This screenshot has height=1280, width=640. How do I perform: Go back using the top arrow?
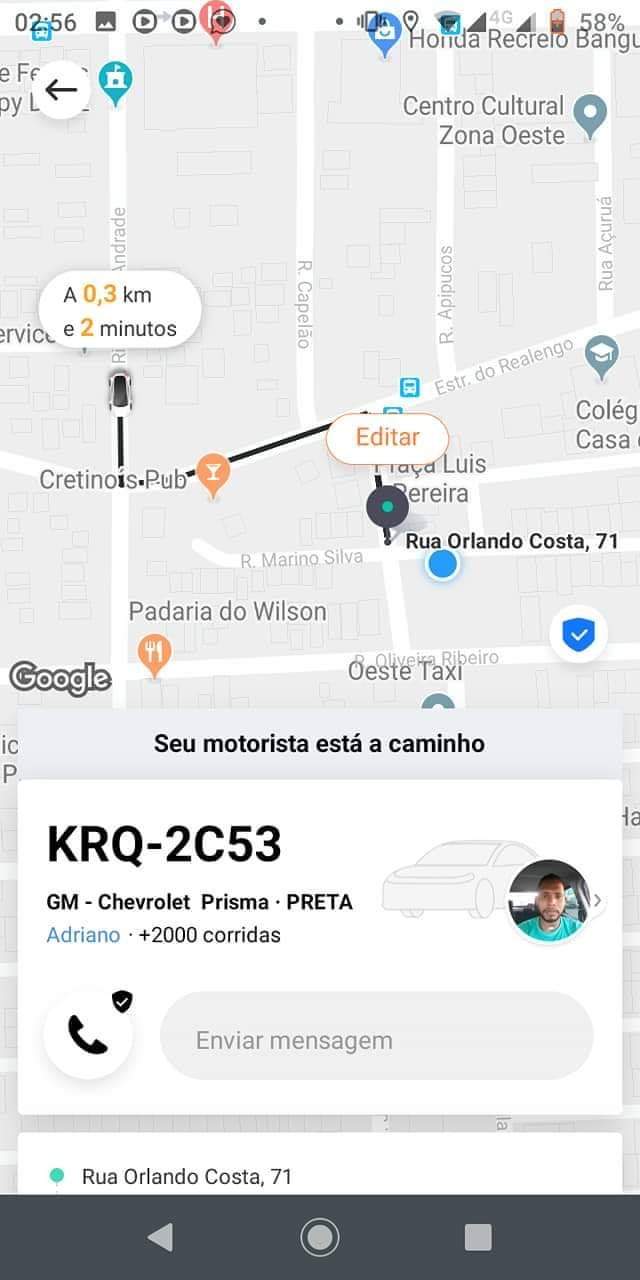[x=61, y=90]
